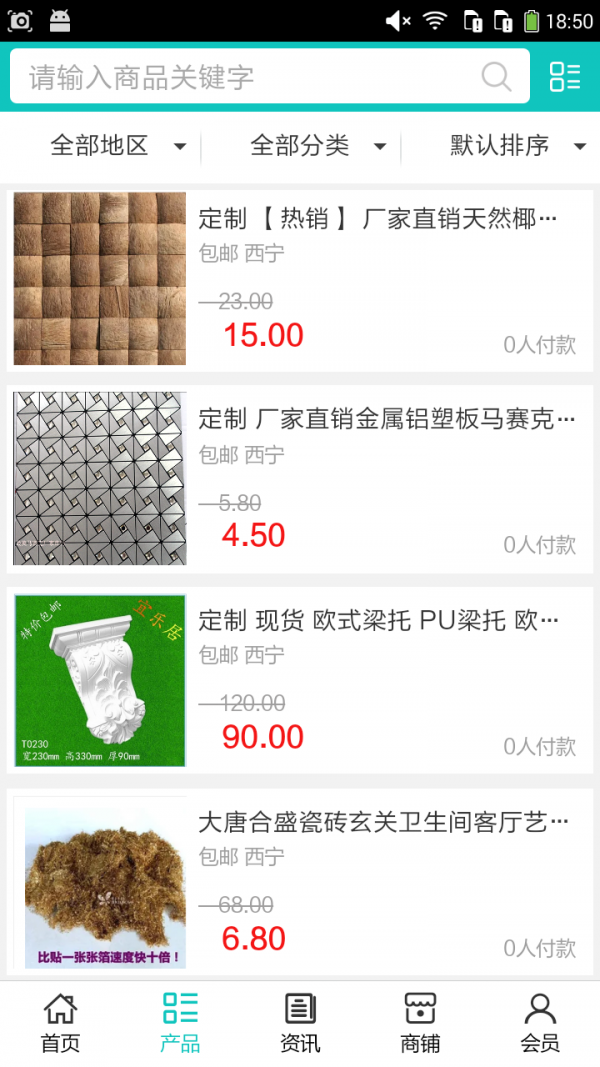Viewport: 600px width, 1067px height.
Task: Switch to the 资讯 news tab
Action: [300, 1023]
